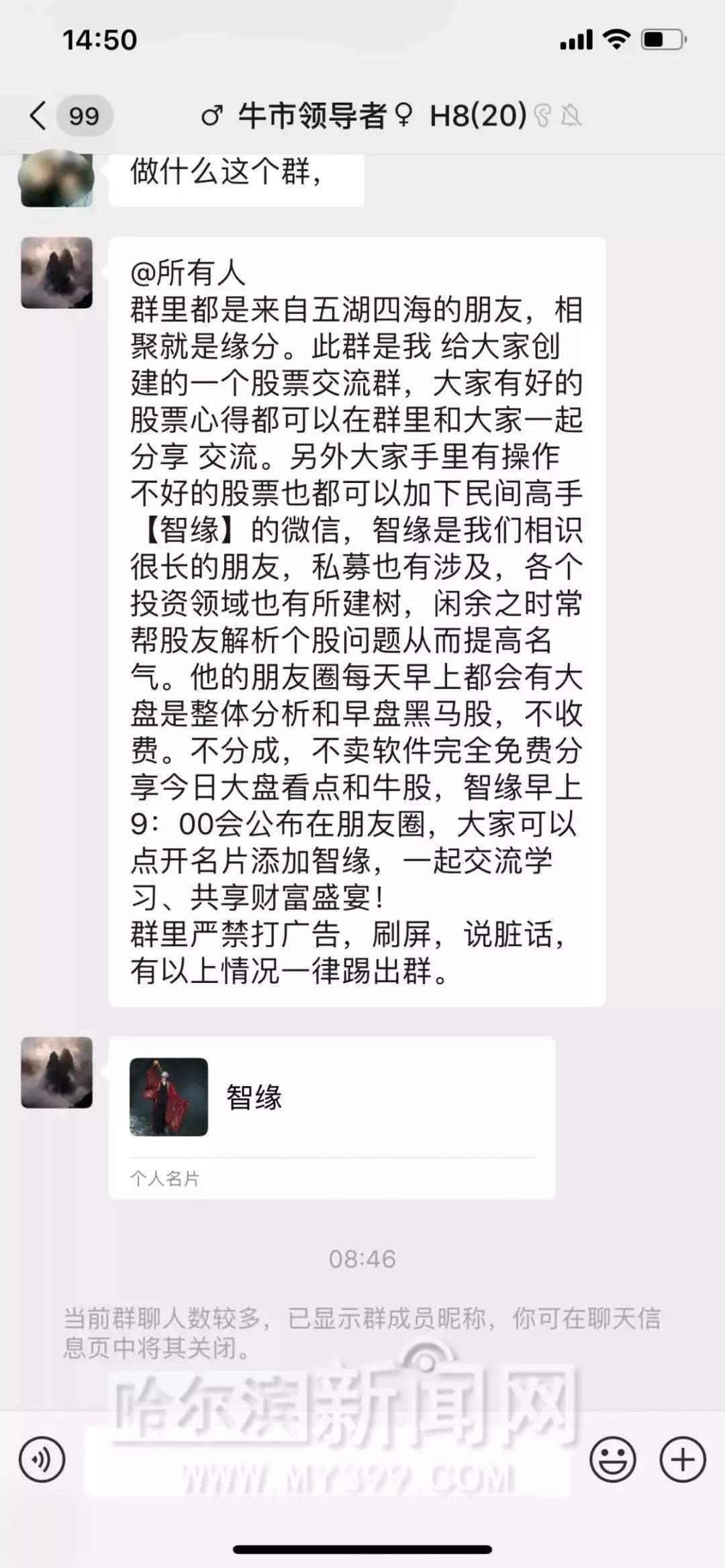Tap the sender avatar next to 智缘 card

tap(56, 1072)
